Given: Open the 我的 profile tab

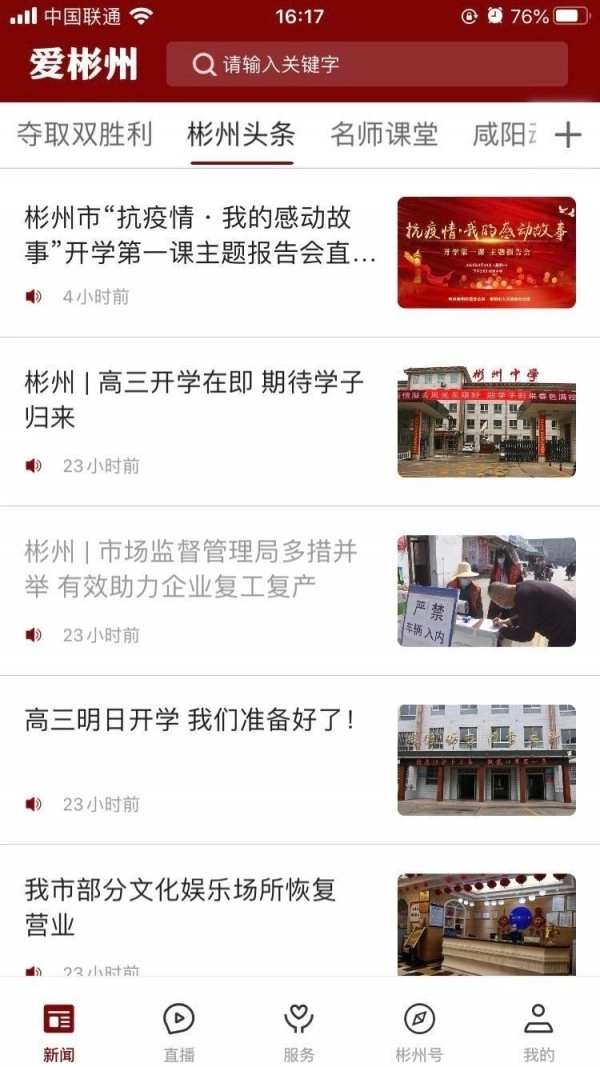Looking at the screenshot, I should [539, 1032].
